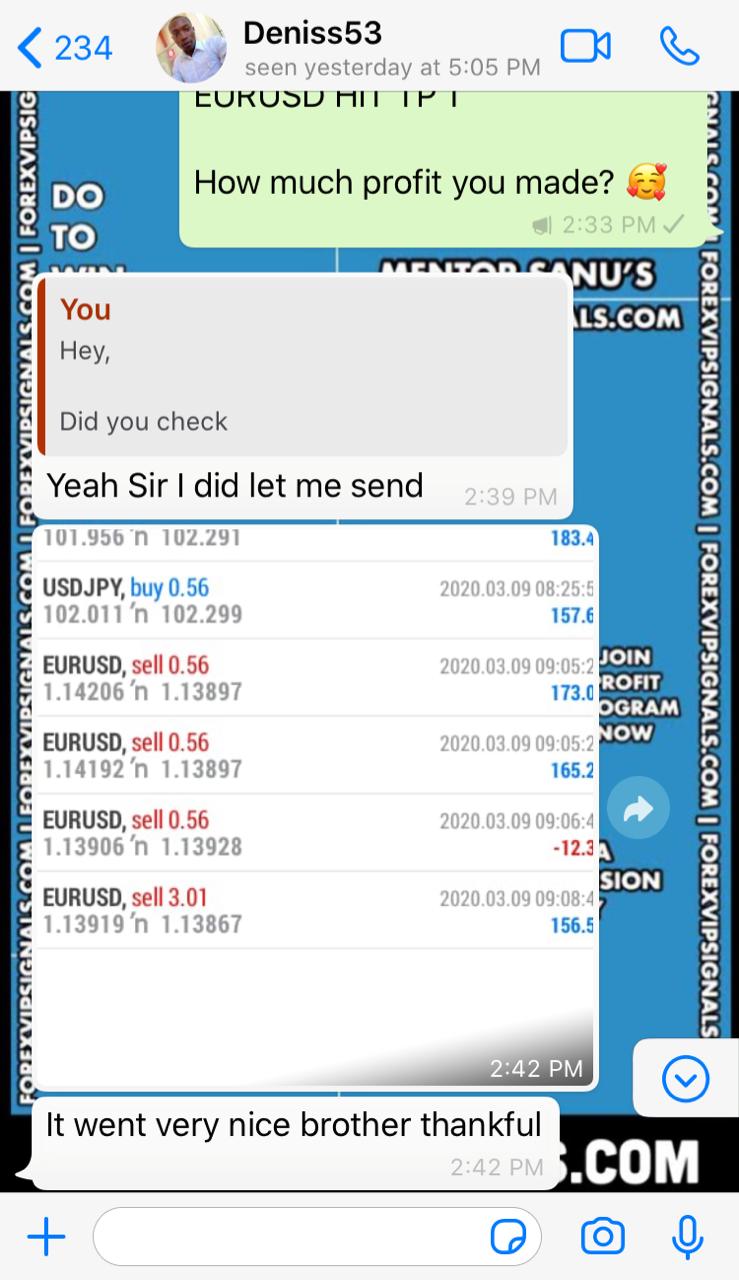This screenshot has height=1280, width=739.
Task: Jump to the latest messages
Action: pos(686,1078)
